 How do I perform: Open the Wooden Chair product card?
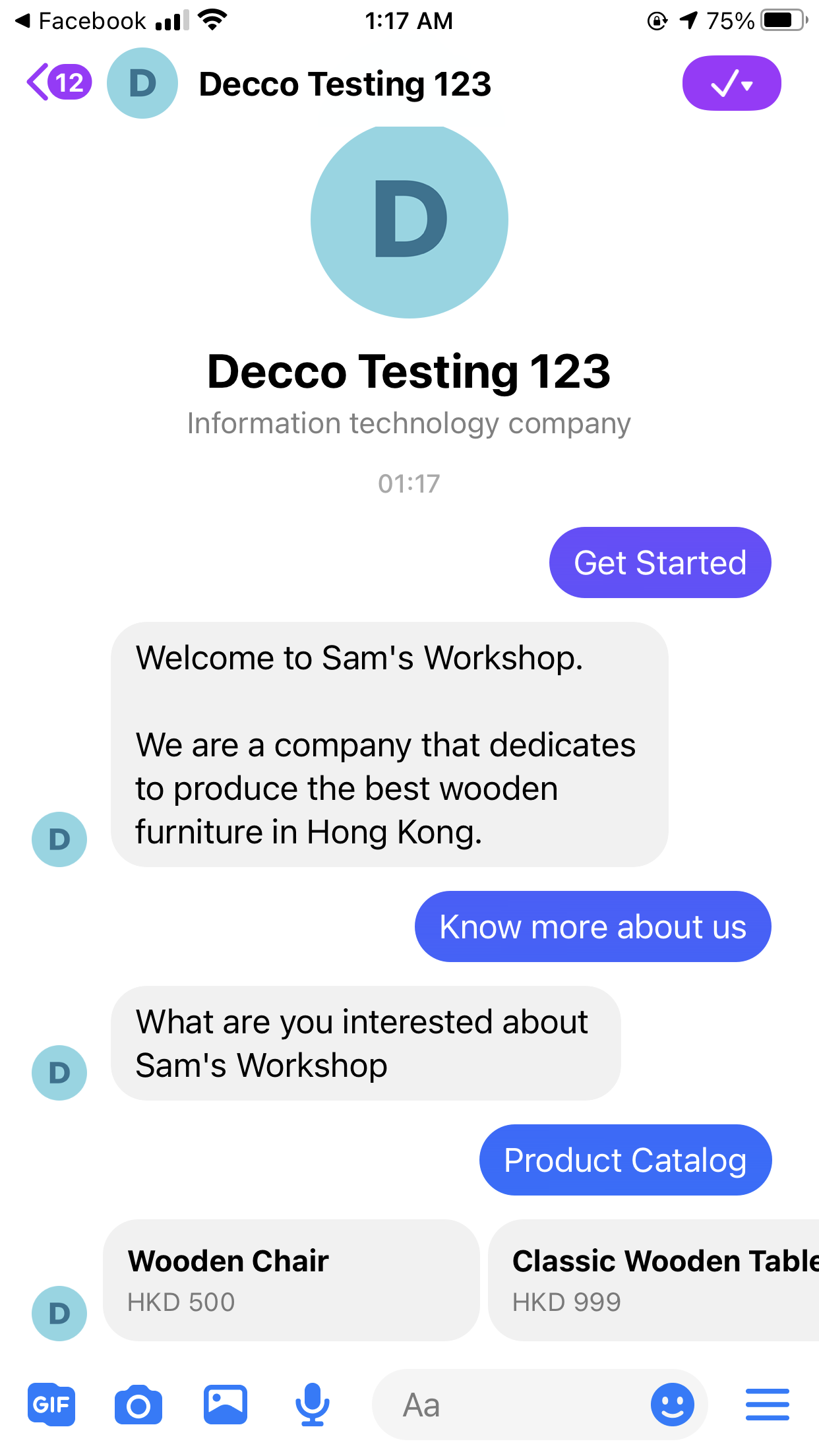click(291, 1279)
